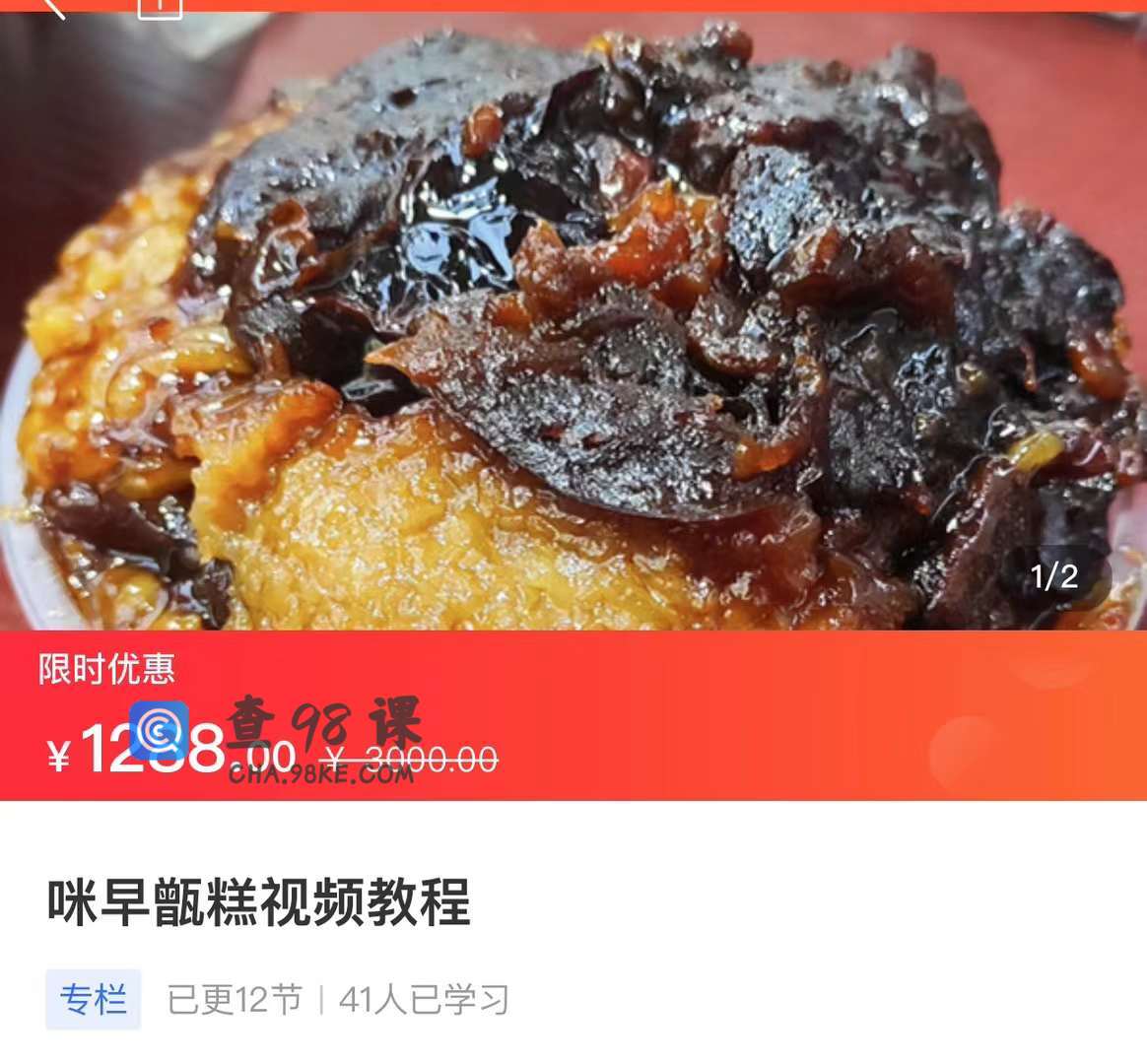The height and width of the screenshot is (1064, 1147).
Task: Open the course cover image
Action: click(572, 325)
